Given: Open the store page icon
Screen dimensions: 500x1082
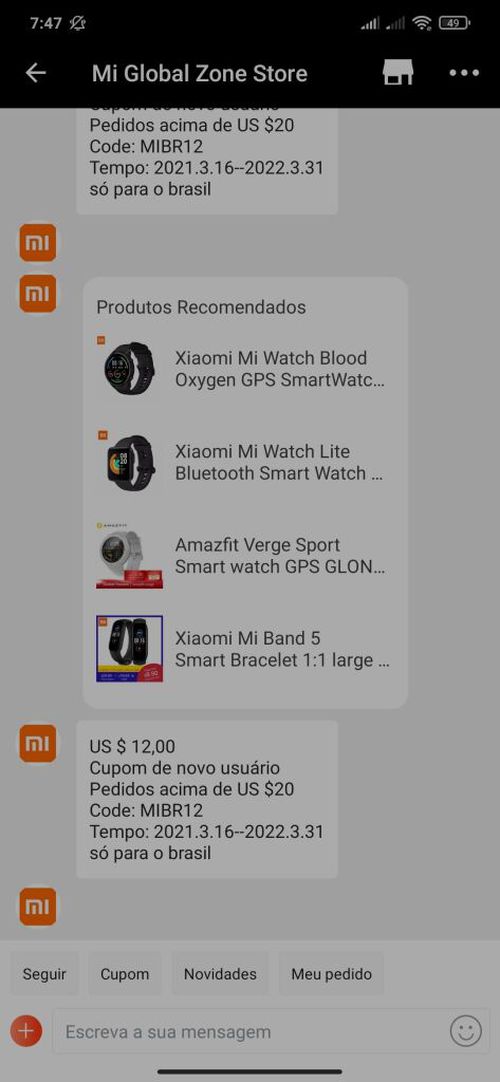Looking at the screenshot, I should pos(398,73).
